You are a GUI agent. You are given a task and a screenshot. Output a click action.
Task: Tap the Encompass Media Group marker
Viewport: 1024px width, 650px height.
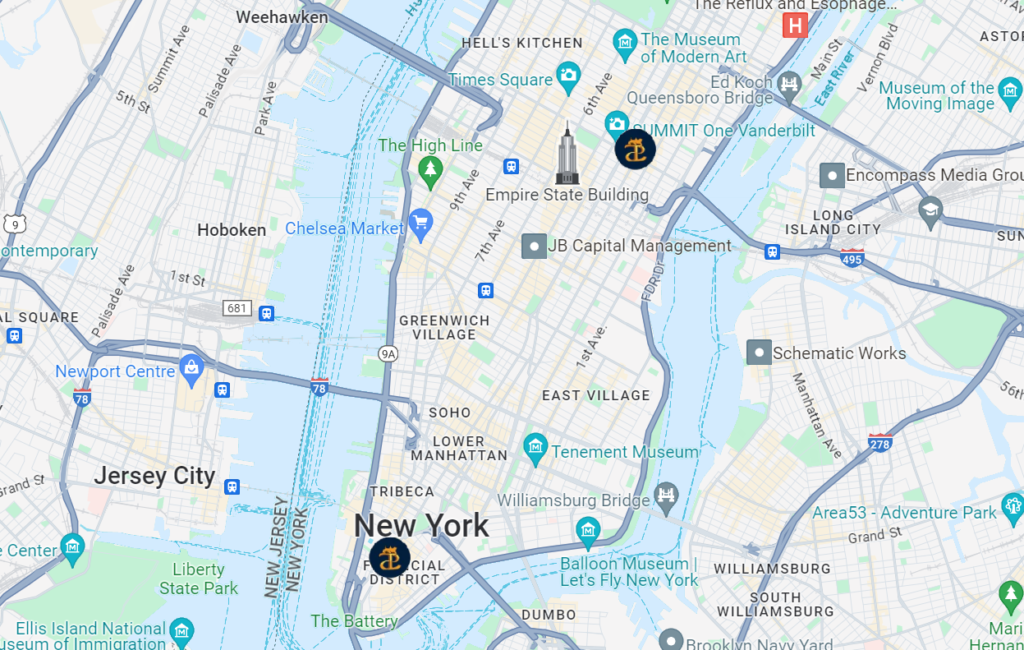coord(832,176)
